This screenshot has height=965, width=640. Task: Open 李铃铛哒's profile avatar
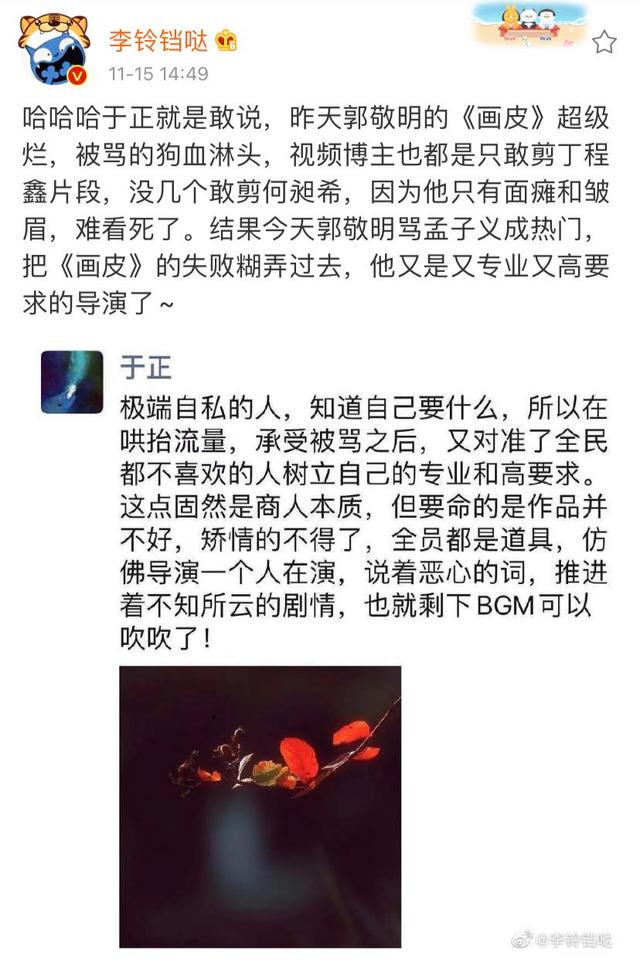click(54, 50)
